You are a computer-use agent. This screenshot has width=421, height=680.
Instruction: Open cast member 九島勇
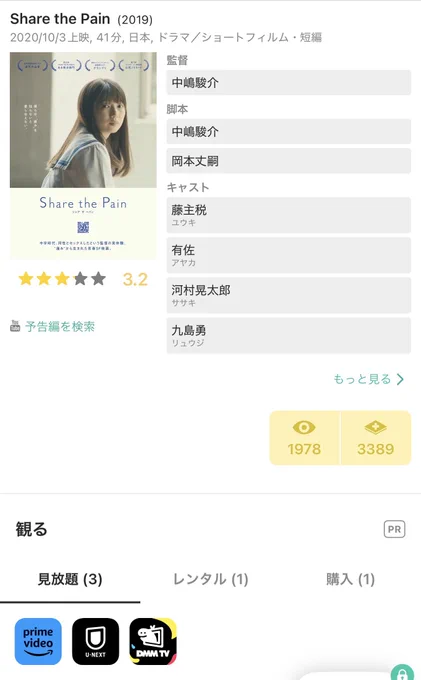(x=288, y=335)
